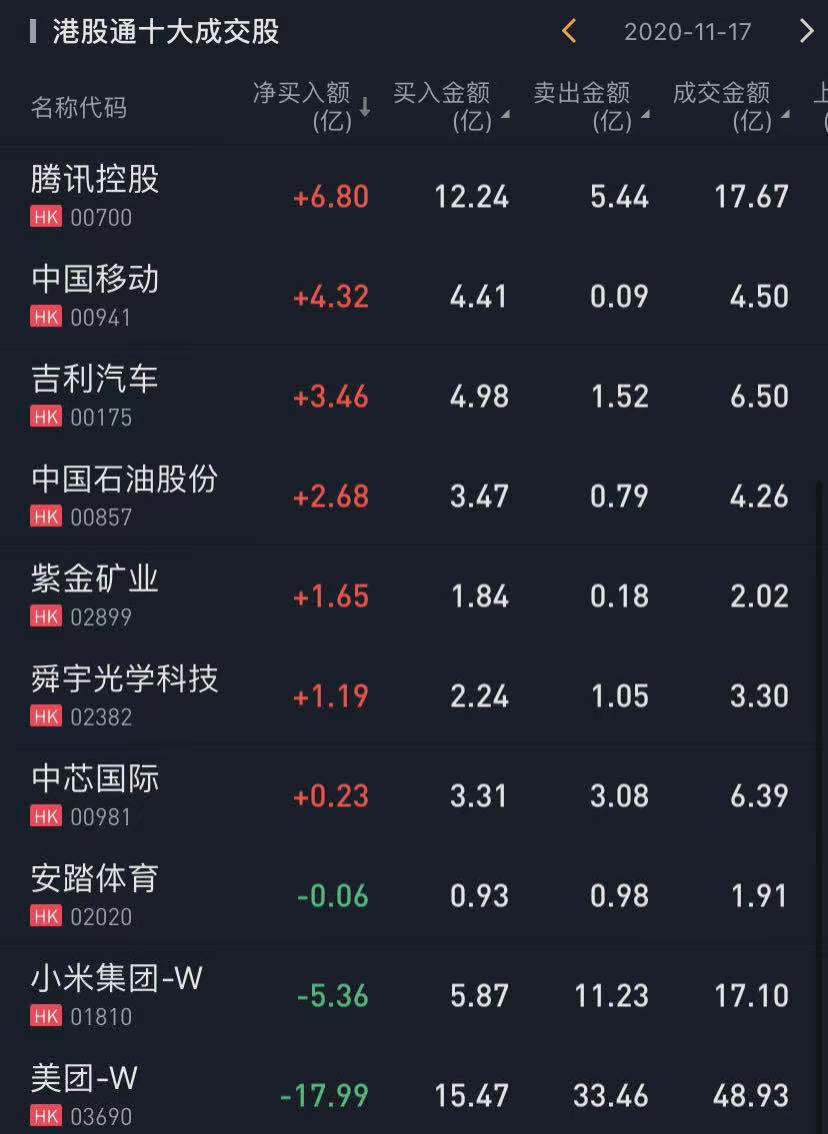Sort by 卖出金额 column
Screen dimensions: 828x1134
pyautogui.click(x=590, y=107)
